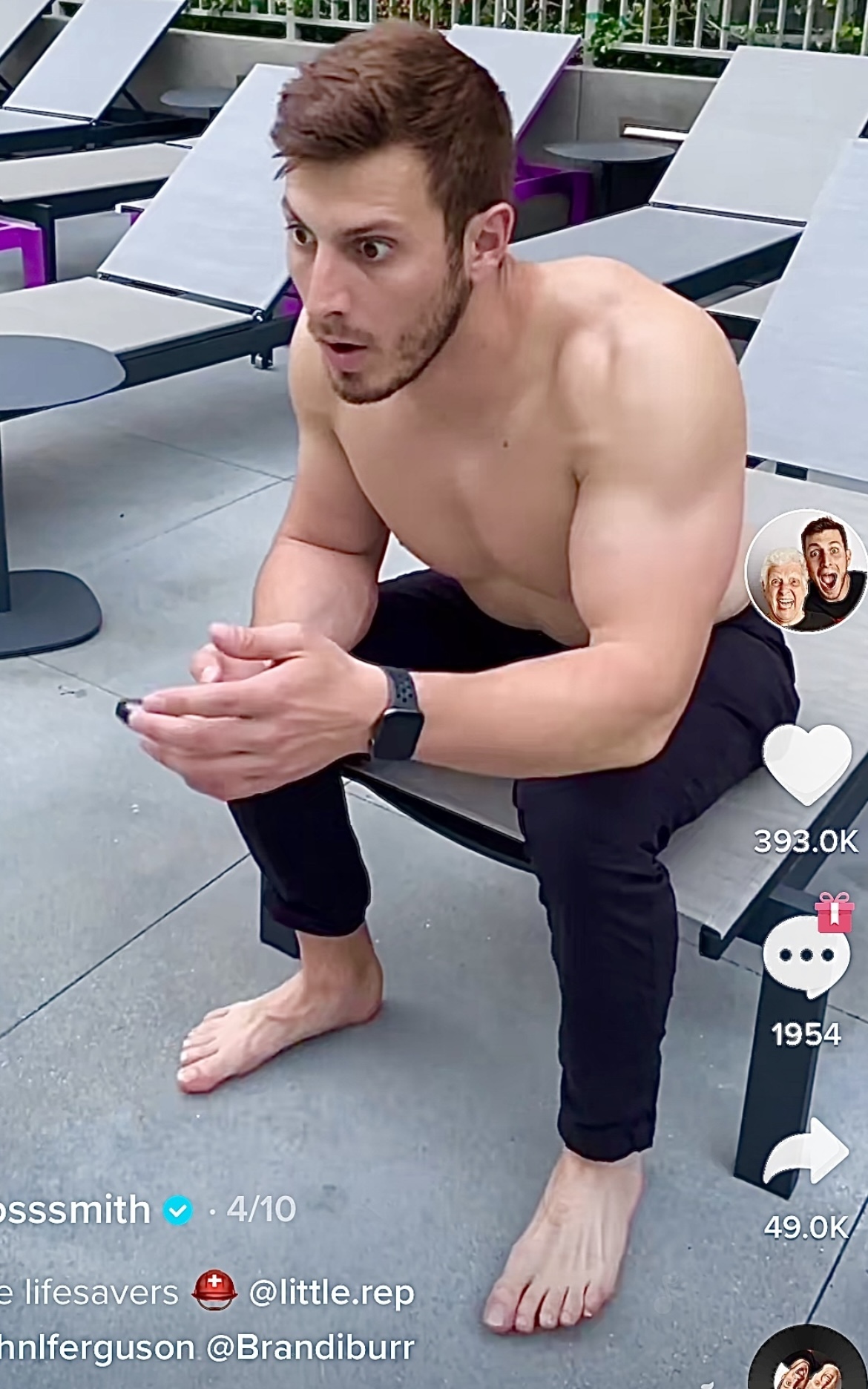Like this video with the heart

806,766
